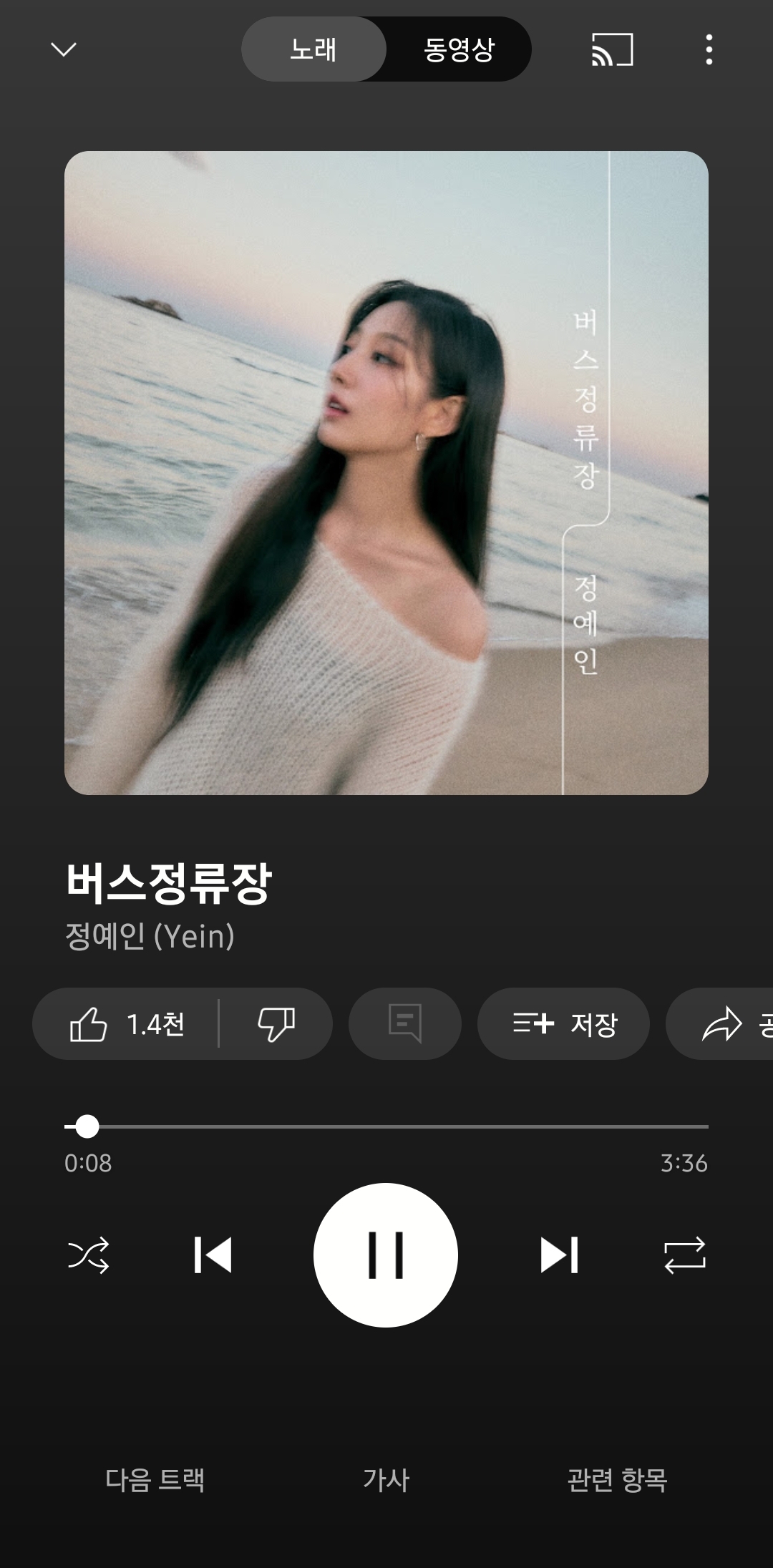The width and height of the screenshot is (773, 1568).
Task: Select the 노래 song mode
Action: pos(313,49)
